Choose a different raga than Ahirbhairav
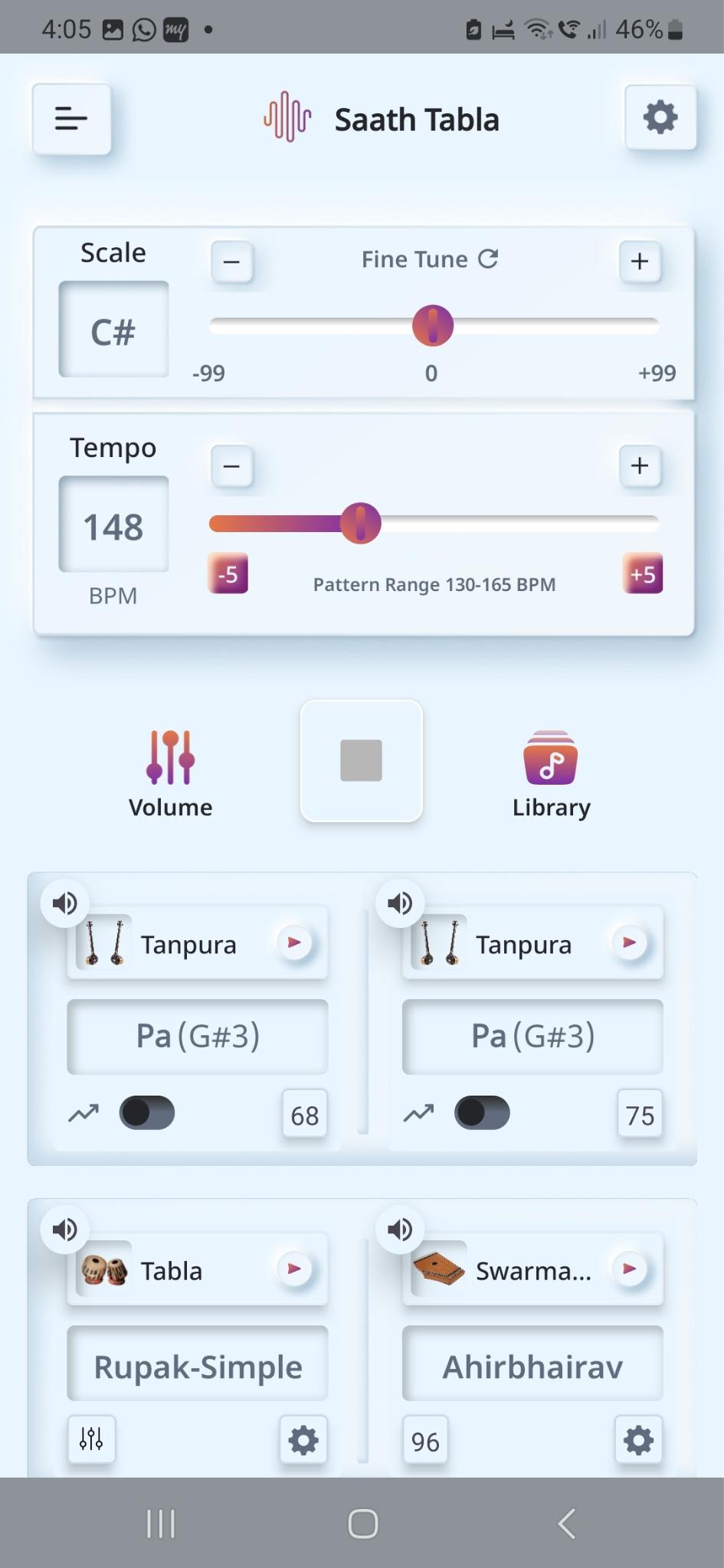This screenshot has width=724, height=1568. (532, 1367)
